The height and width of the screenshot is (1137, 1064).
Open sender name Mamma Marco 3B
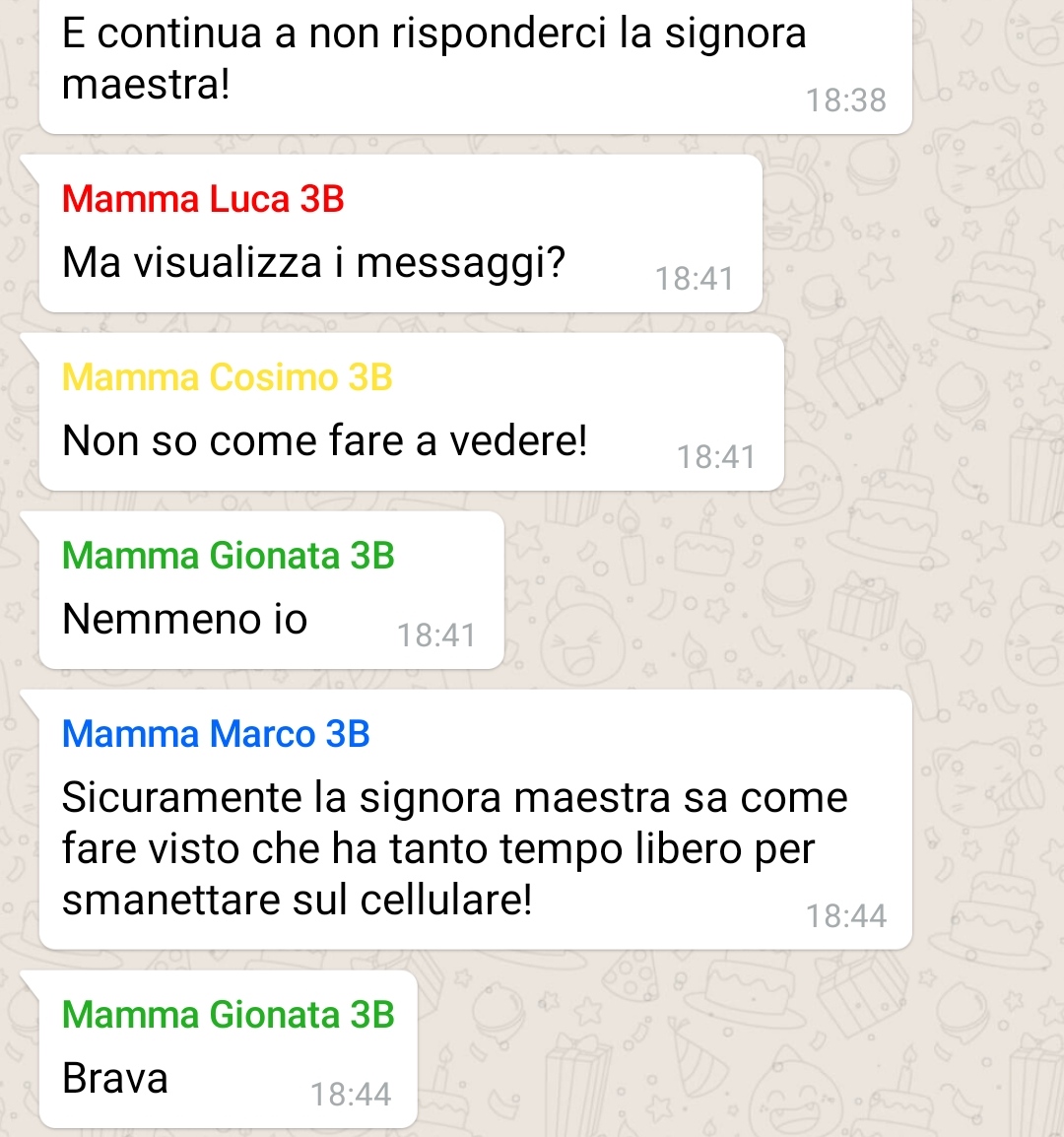[x=216, y=735]
